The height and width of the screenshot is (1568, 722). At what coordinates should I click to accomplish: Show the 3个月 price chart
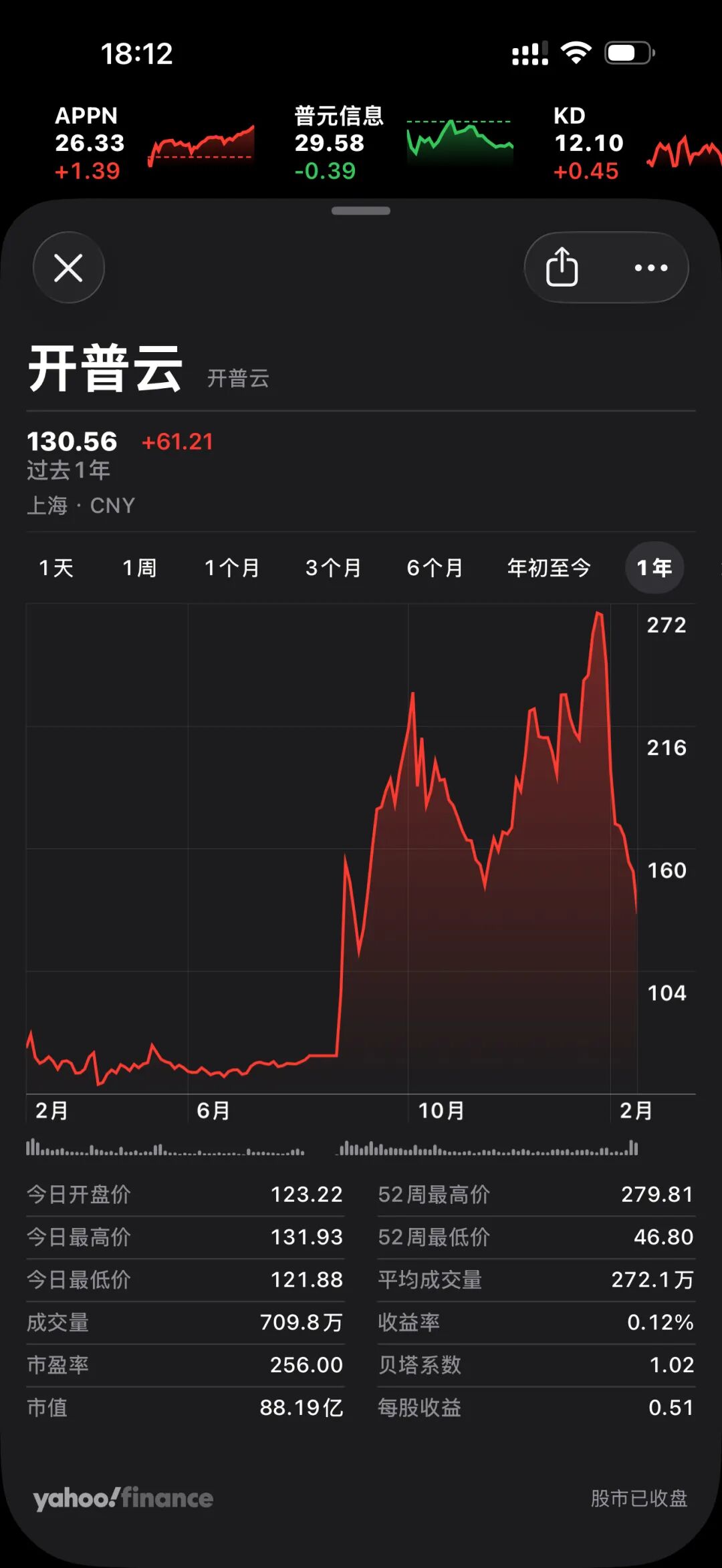coord(333,568)
